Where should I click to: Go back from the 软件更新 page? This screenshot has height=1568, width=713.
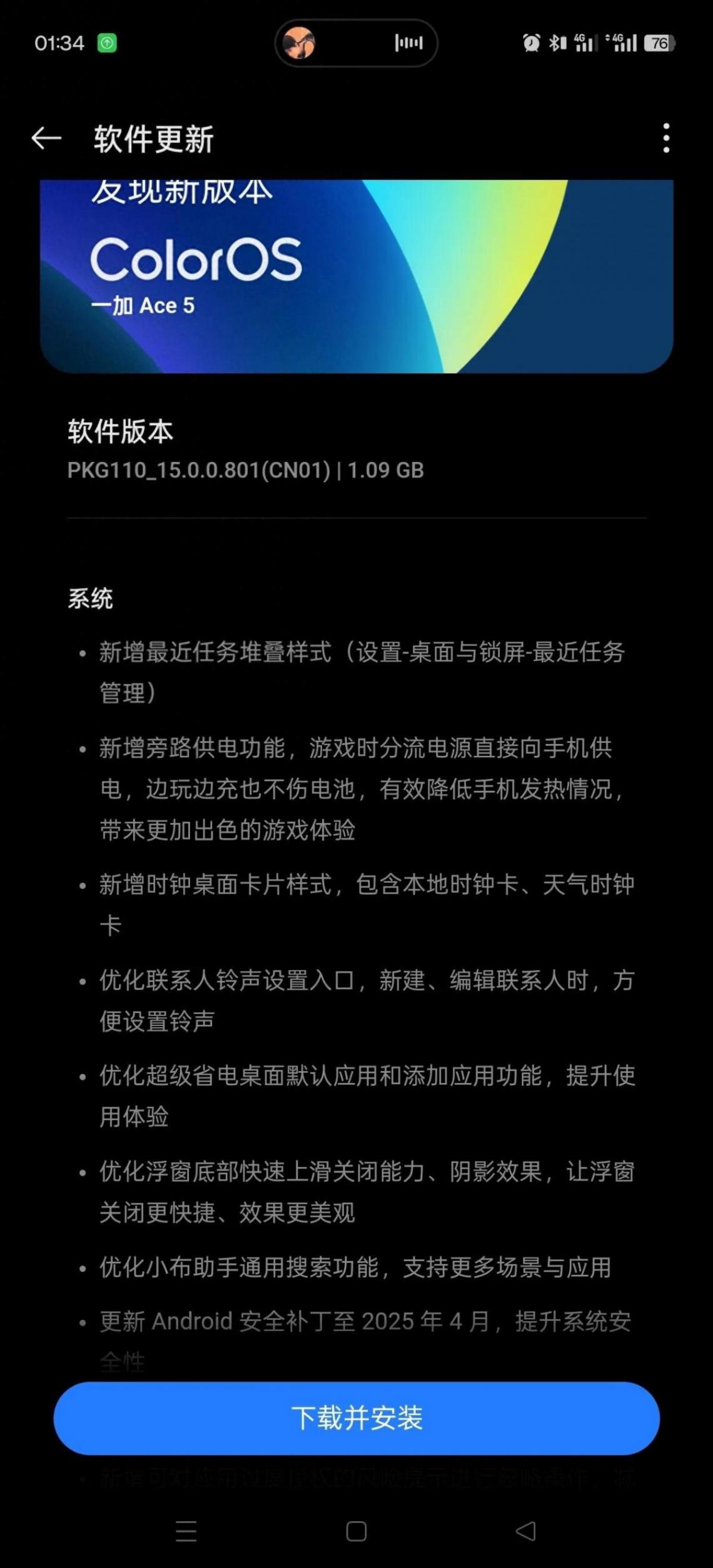pyautogui.click(x=46, y=138)
